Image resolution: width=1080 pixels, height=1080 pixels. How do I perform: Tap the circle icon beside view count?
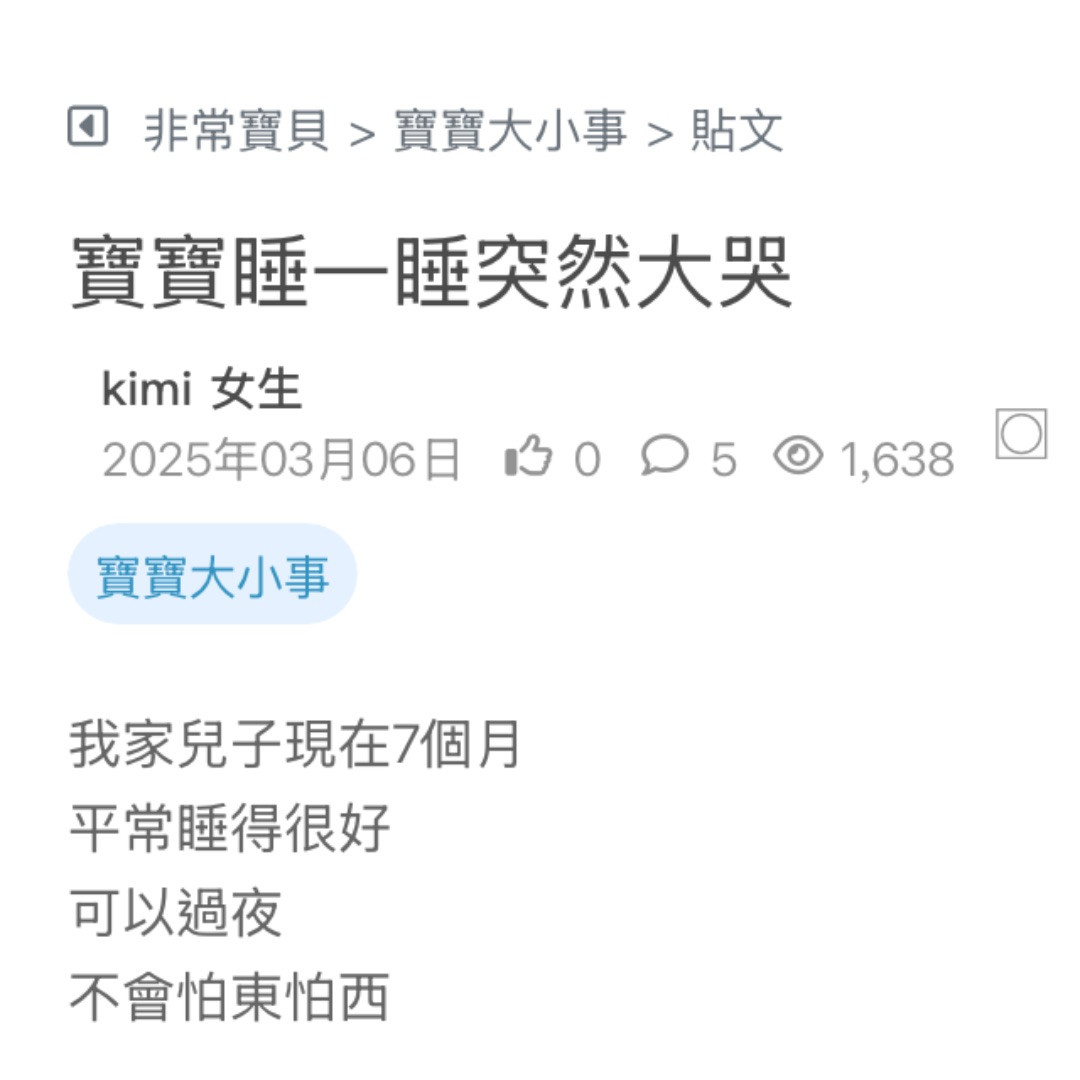1021,435
